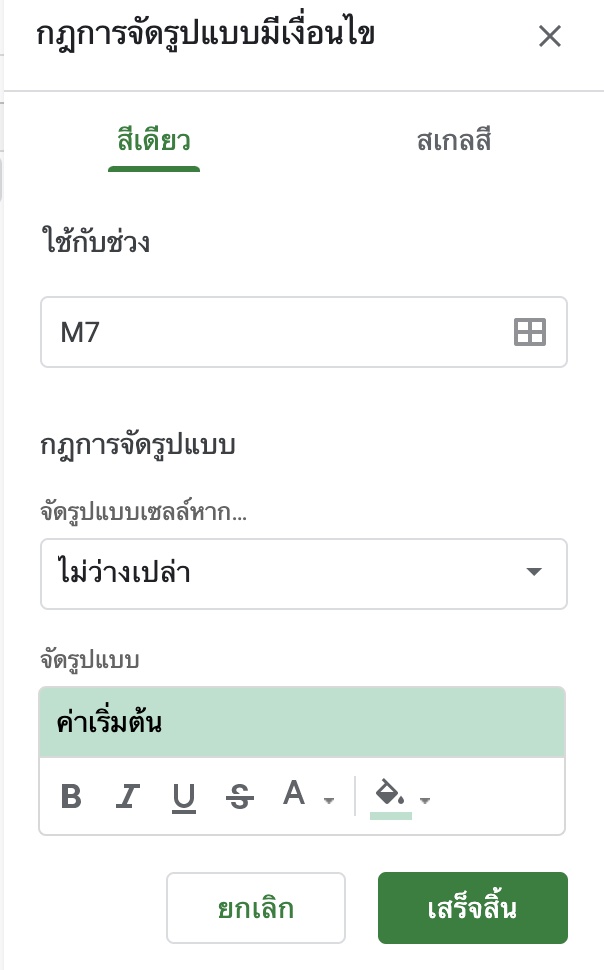This screenshot has width=604, height=970.
Task: Open the ค่าเริ่มต้น format style preview
Action: click(302, 722)
